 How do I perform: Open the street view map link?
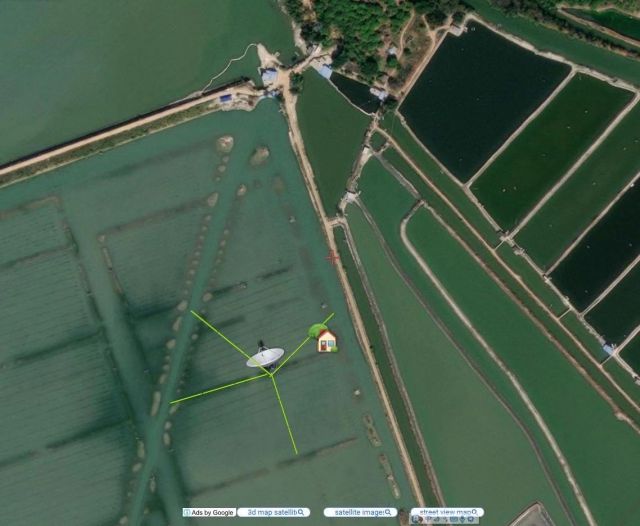coord(446,512)
